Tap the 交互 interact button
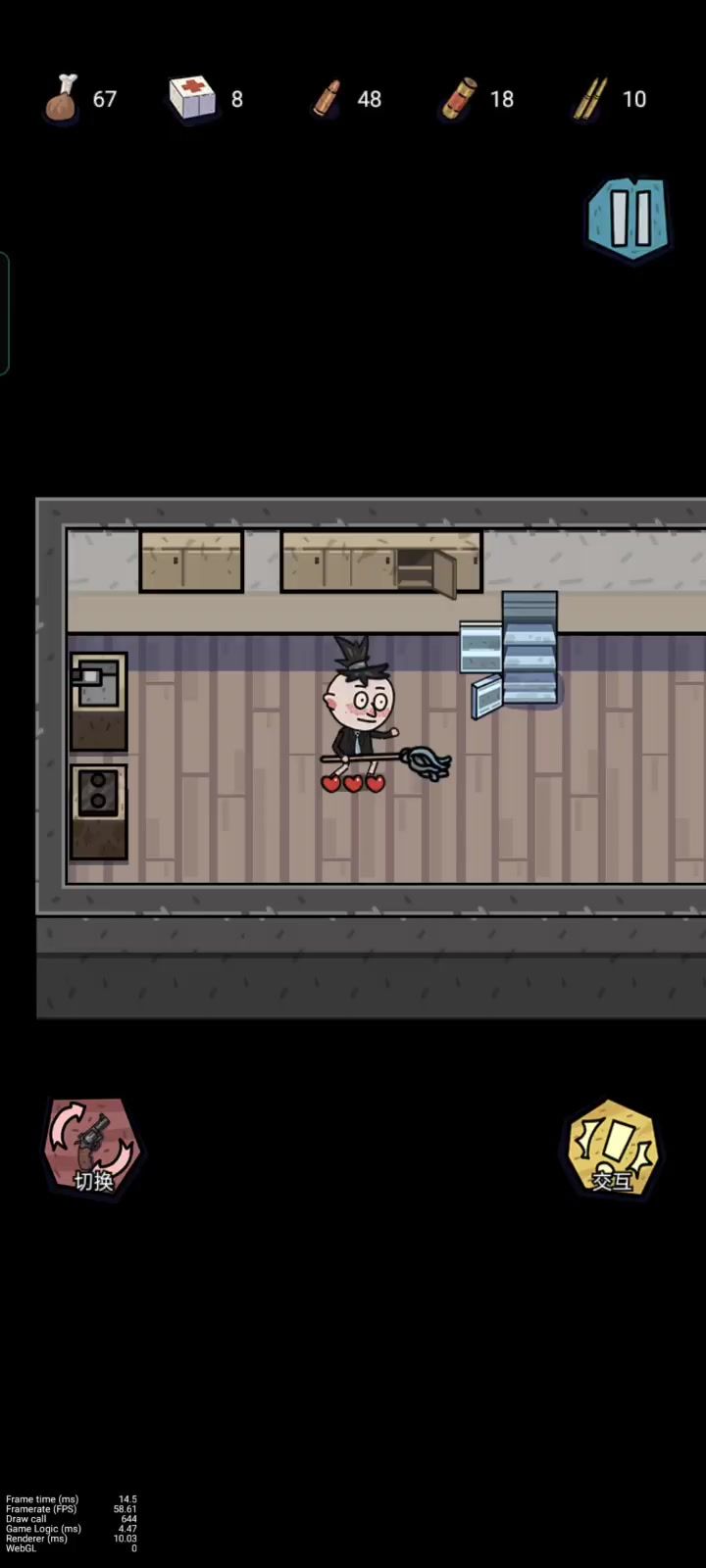 [613, 1149]
